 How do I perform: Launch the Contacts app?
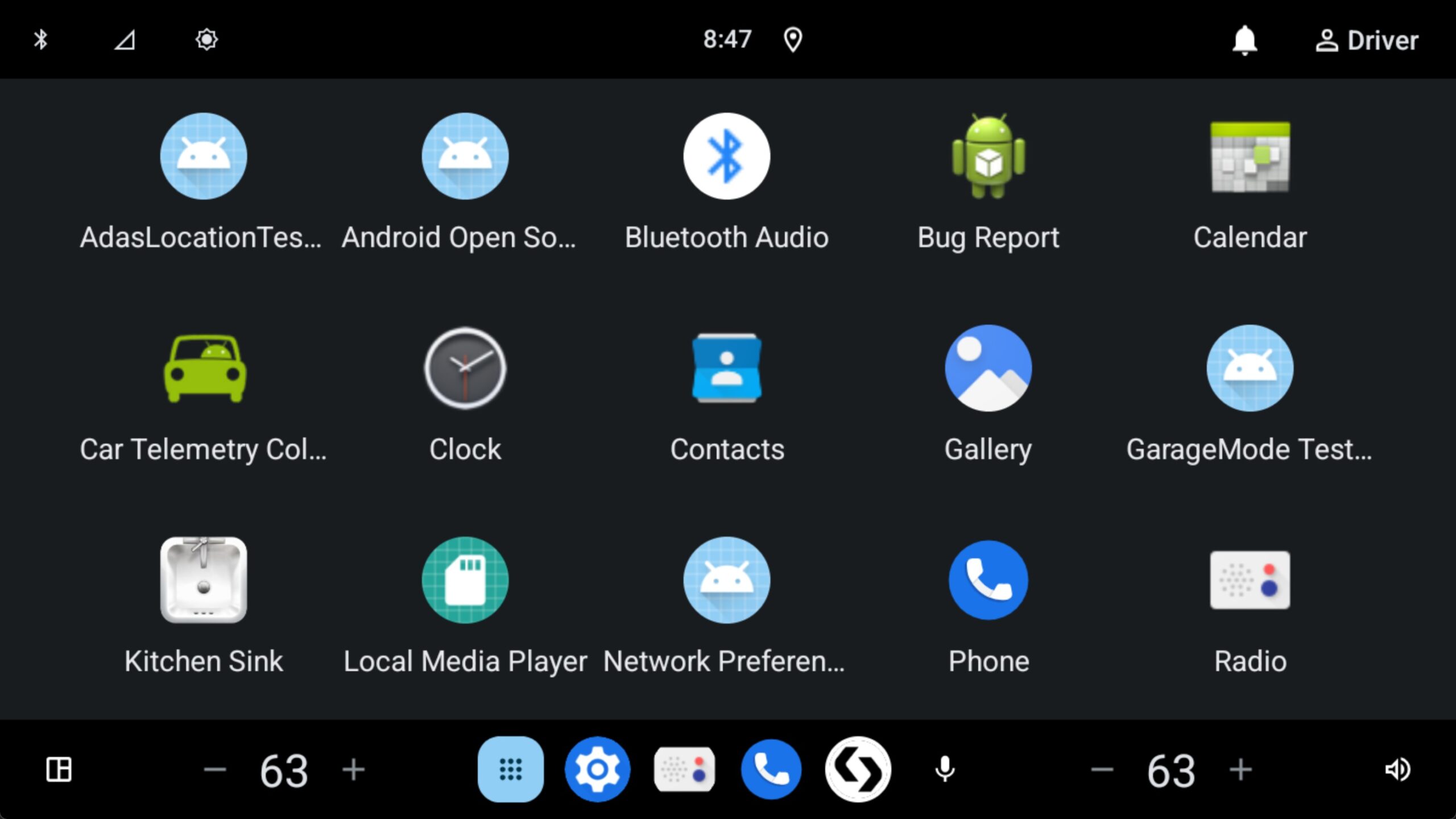726,369
